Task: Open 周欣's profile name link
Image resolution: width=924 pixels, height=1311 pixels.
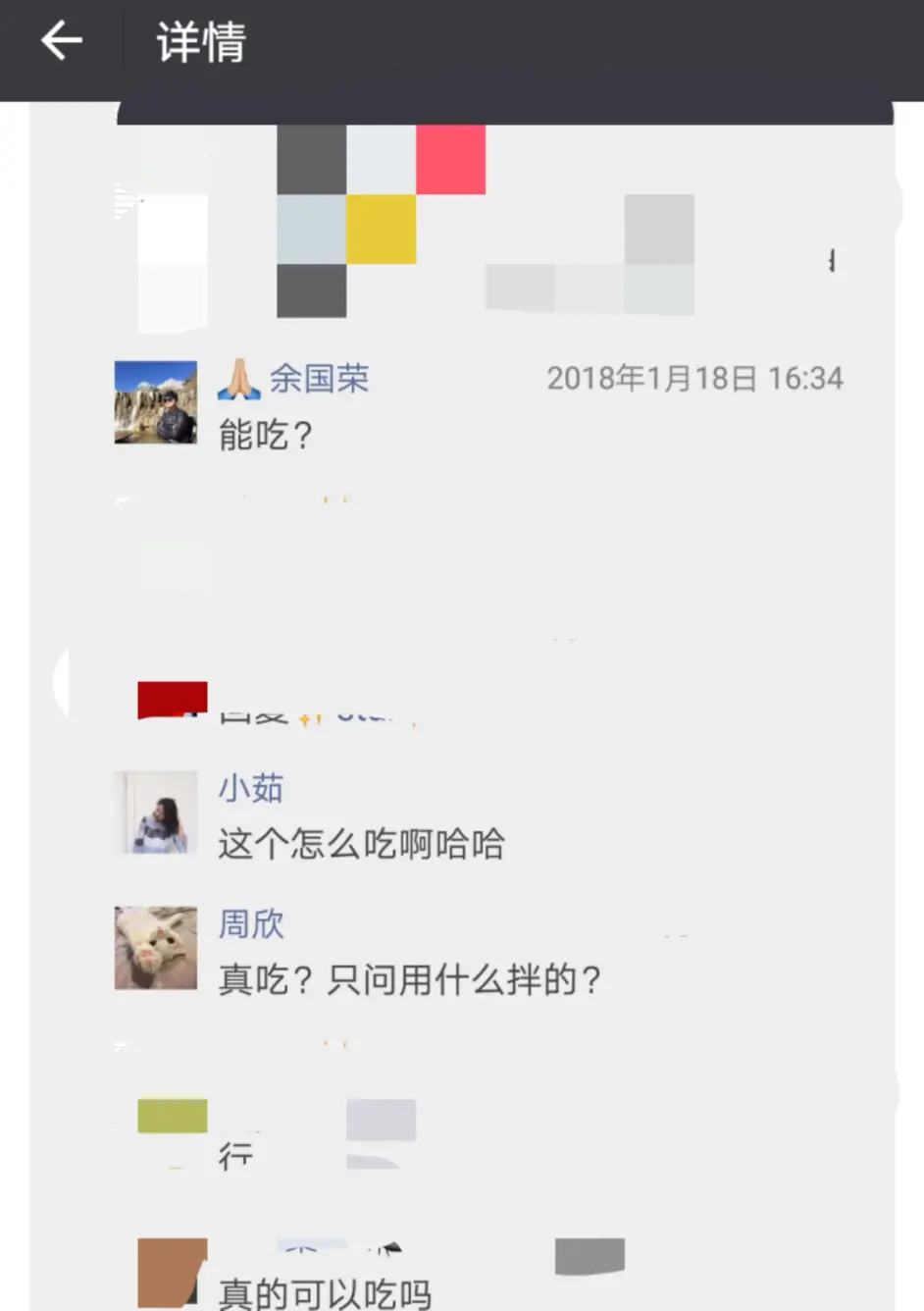Action: (251, 923)
